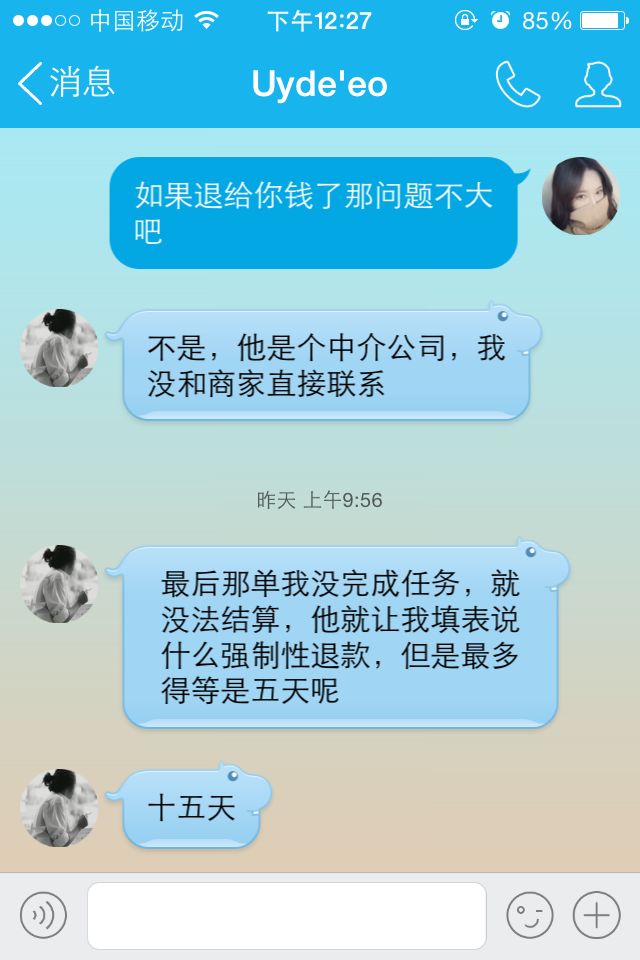Open Uyde'eo's contact profile
Image resolution: width=640 pixels, height=960 pixels.
597,85
